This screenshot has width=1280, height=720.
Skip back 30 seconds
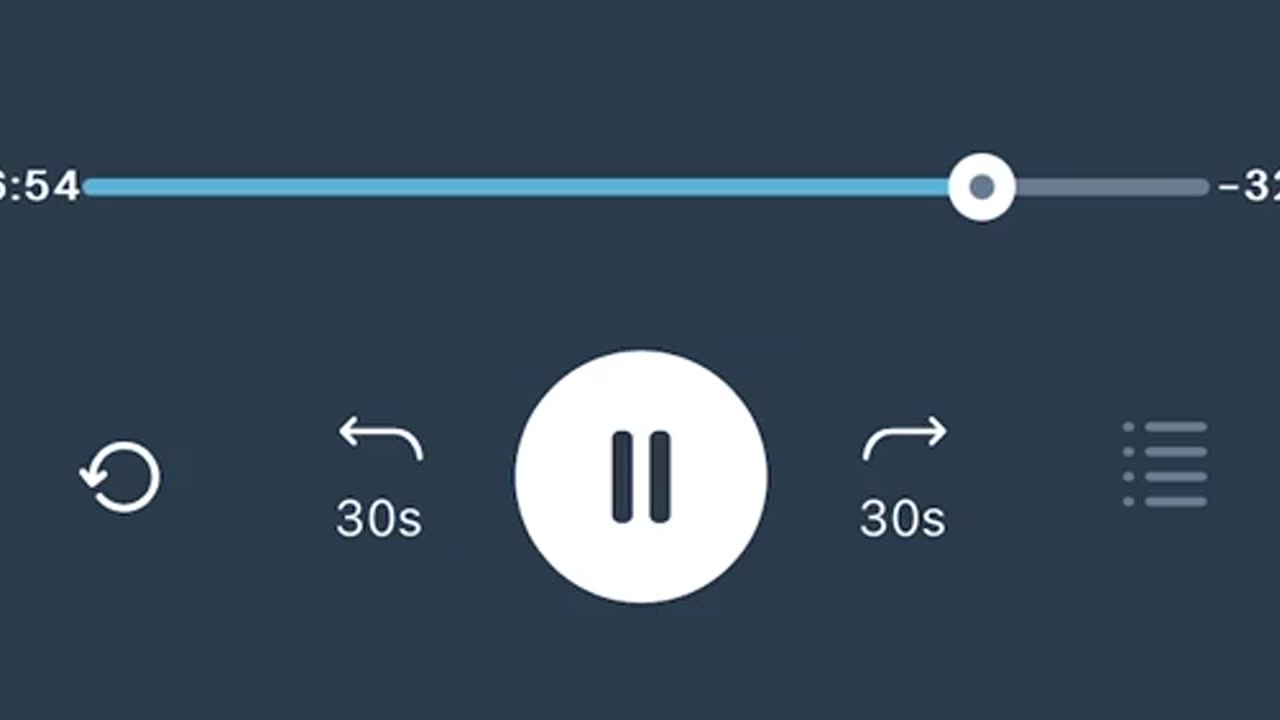380,477
